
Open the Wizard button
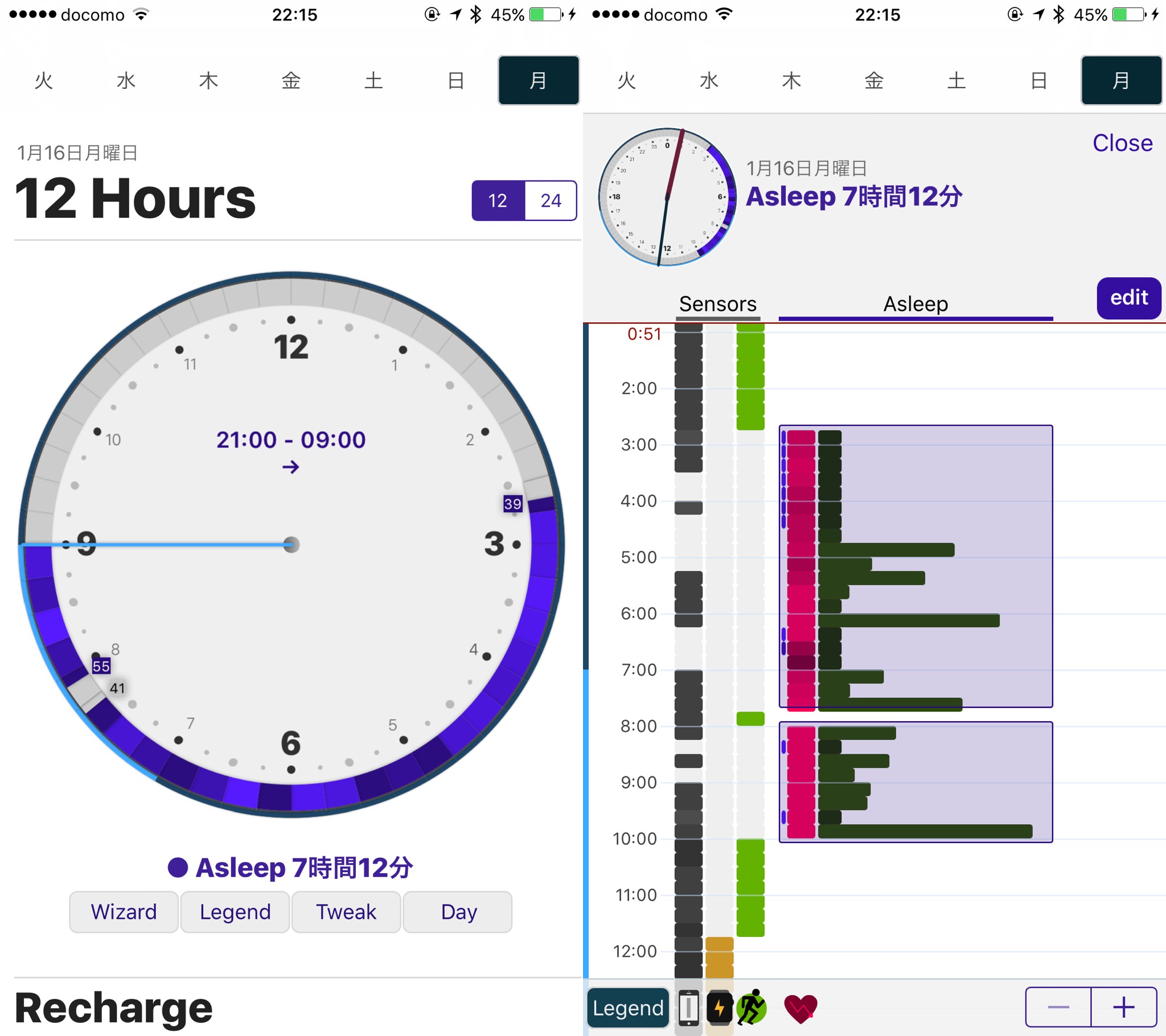tap(123, 912)
